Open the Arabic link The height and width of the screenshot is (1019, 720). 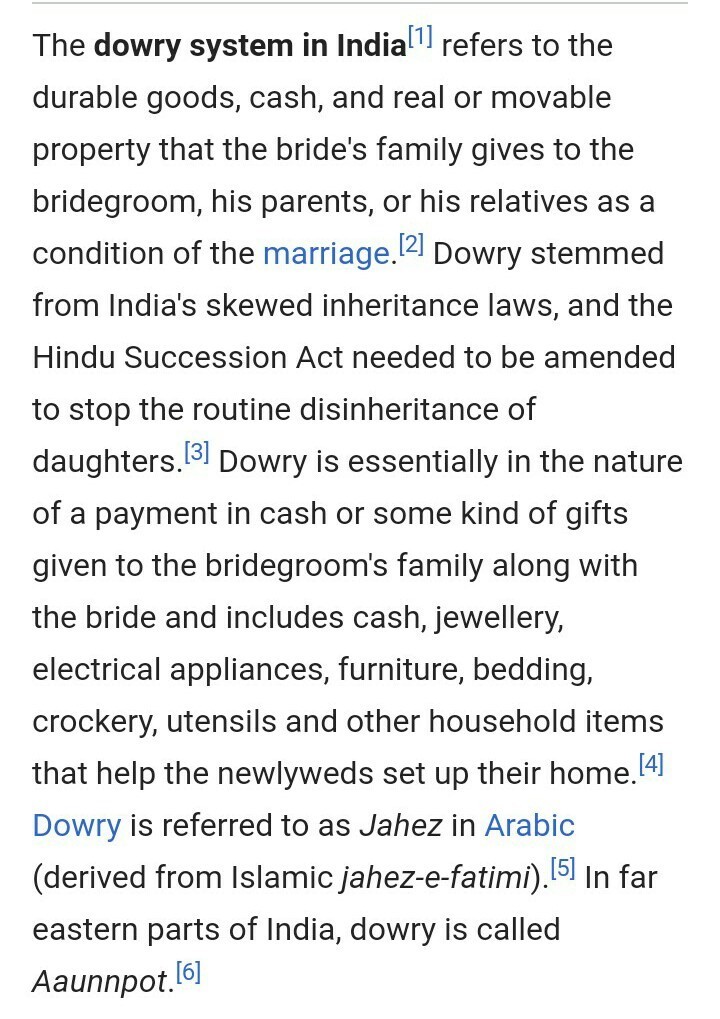(x=529, y=826)
